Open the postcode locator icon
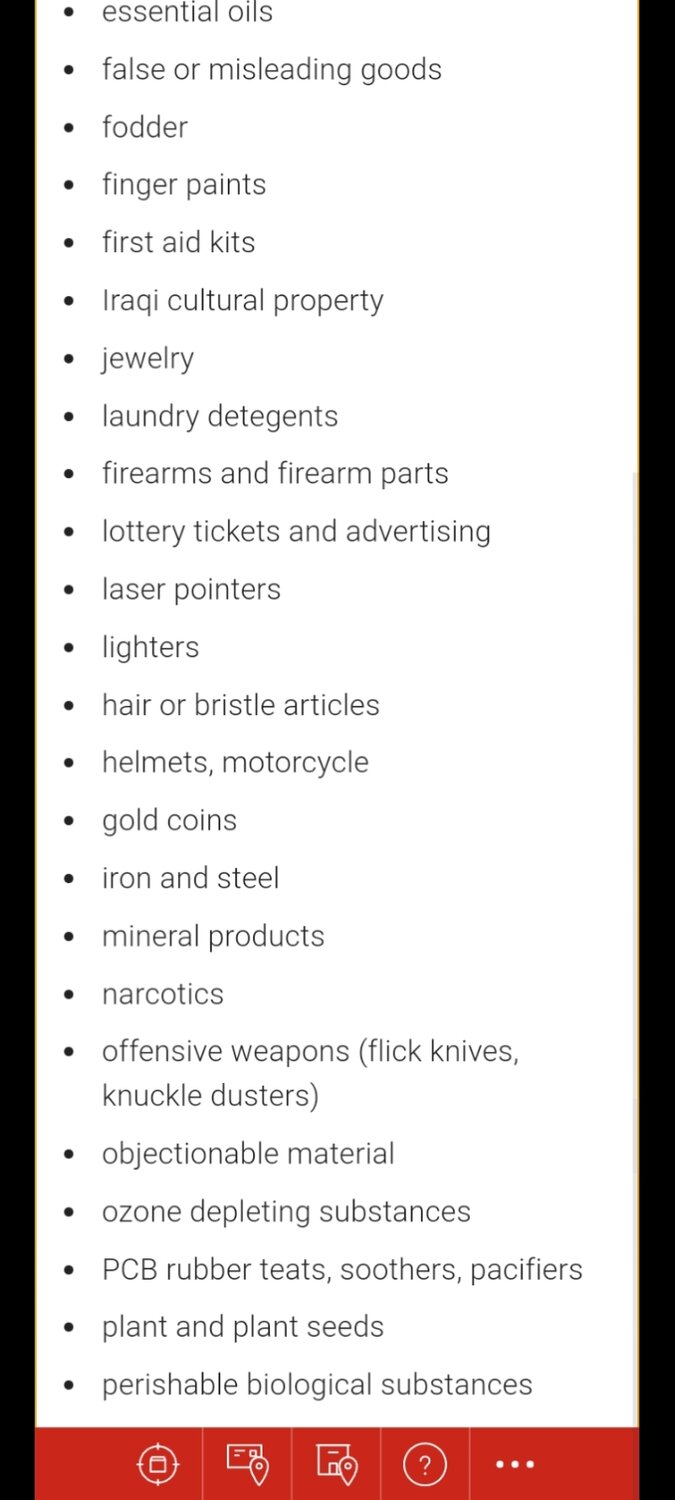Viewport: 675px width, 1500px height. (x=247, y=1465)
